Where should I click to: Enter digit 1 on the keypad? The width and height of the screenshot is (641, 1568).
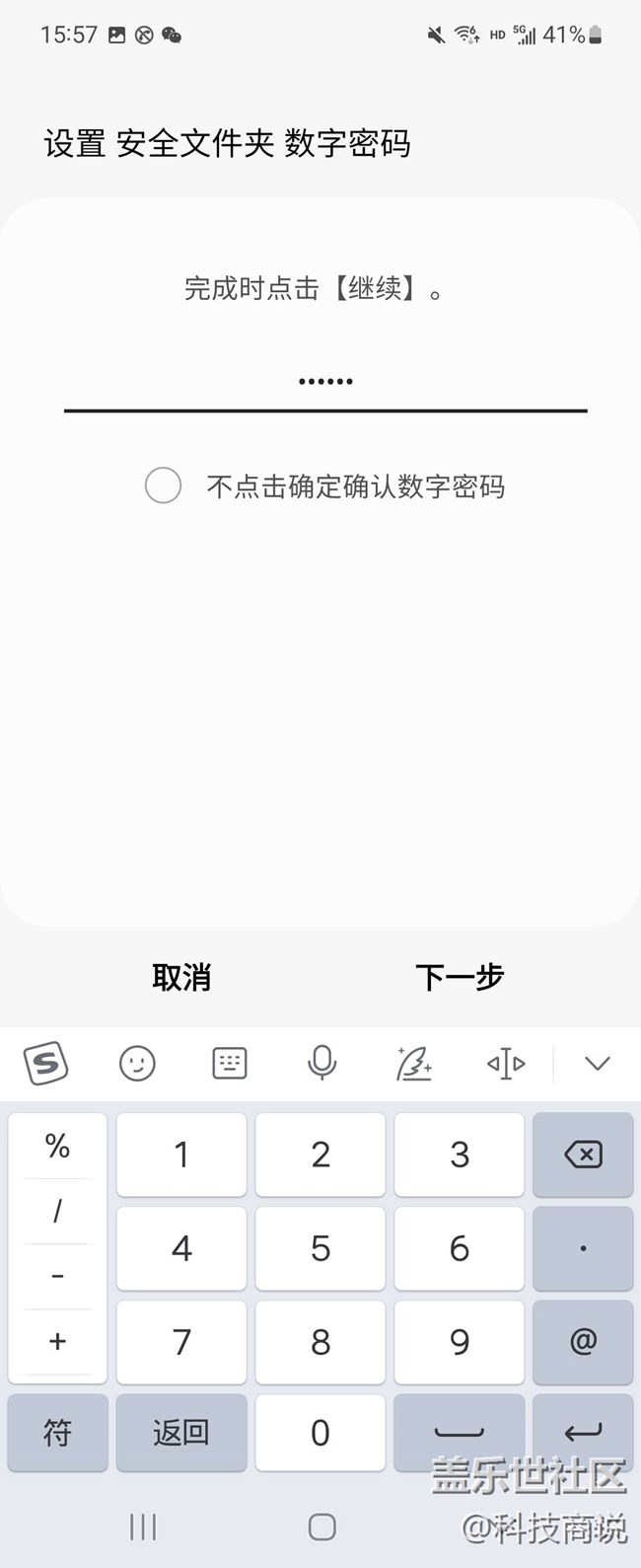[x=181, y=1154]
